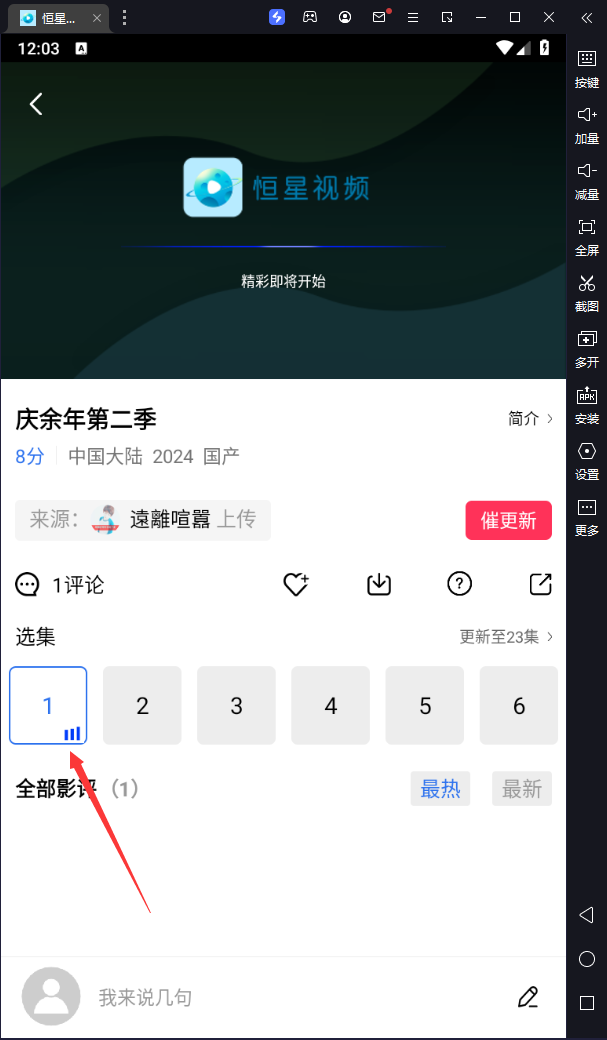Open the help question mark icon
The image size is (607, 1040).
point(459,585)
